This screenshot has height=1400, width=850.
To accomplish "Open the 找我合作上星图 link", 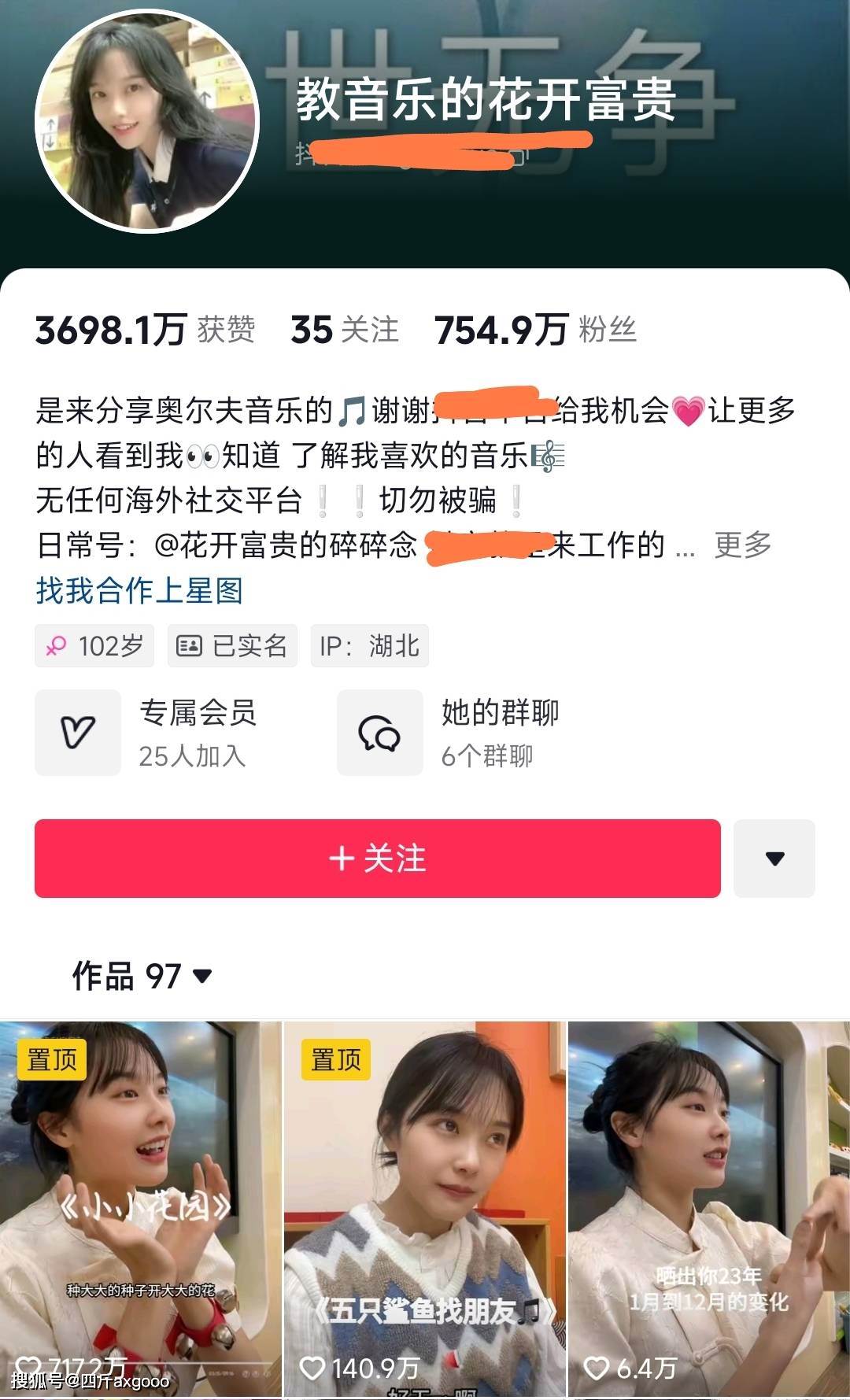I will click(139, 590).
